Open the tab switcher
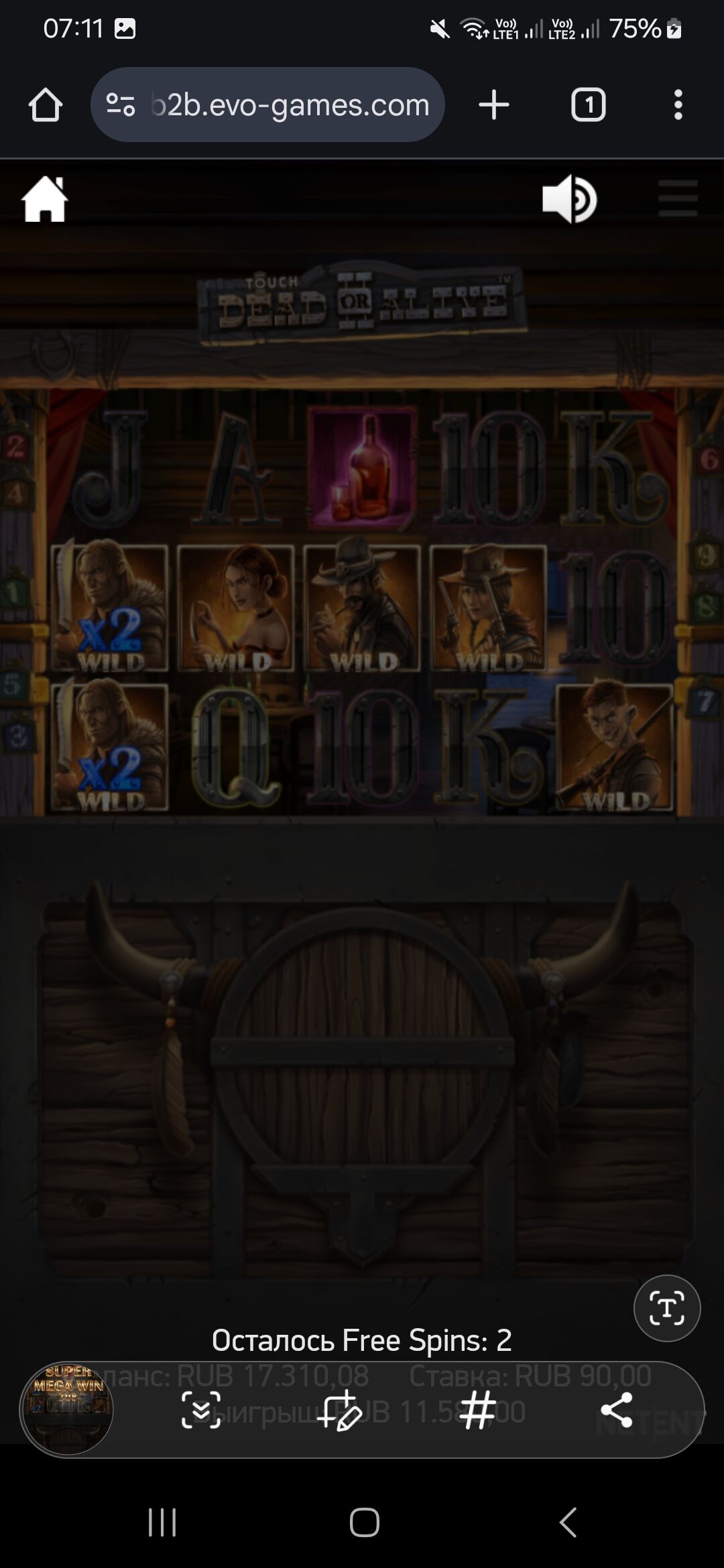Viewport: 724px width, 1568px height. (588, 105)
